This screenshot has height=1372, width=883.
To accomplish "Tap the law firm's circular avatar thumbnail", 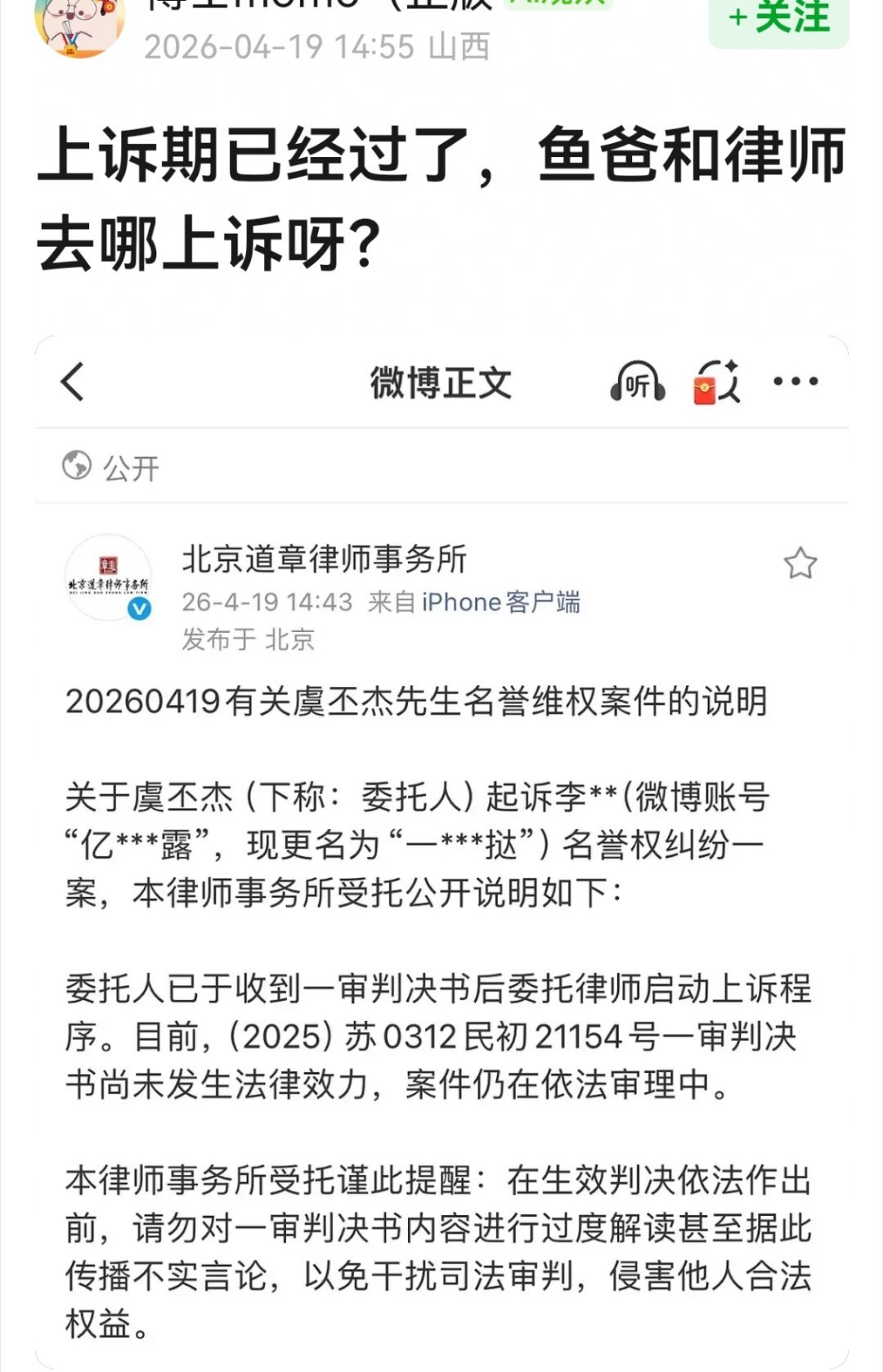I will 111,576.
